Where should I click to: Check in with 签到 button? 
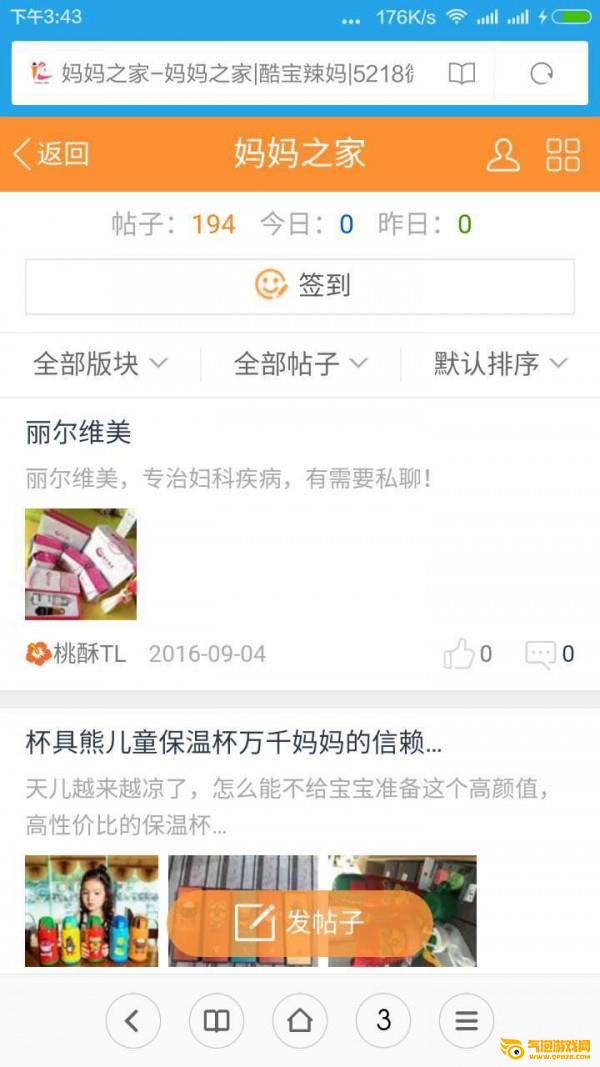click(300, 286)
